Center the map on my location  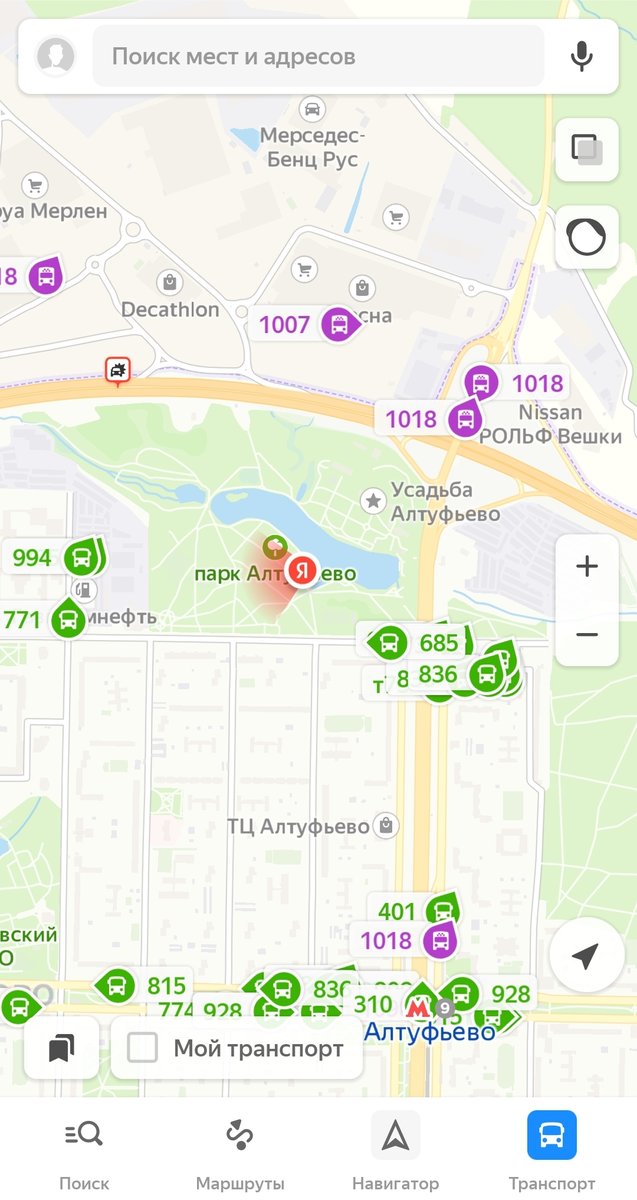click(x=585, y=955)
